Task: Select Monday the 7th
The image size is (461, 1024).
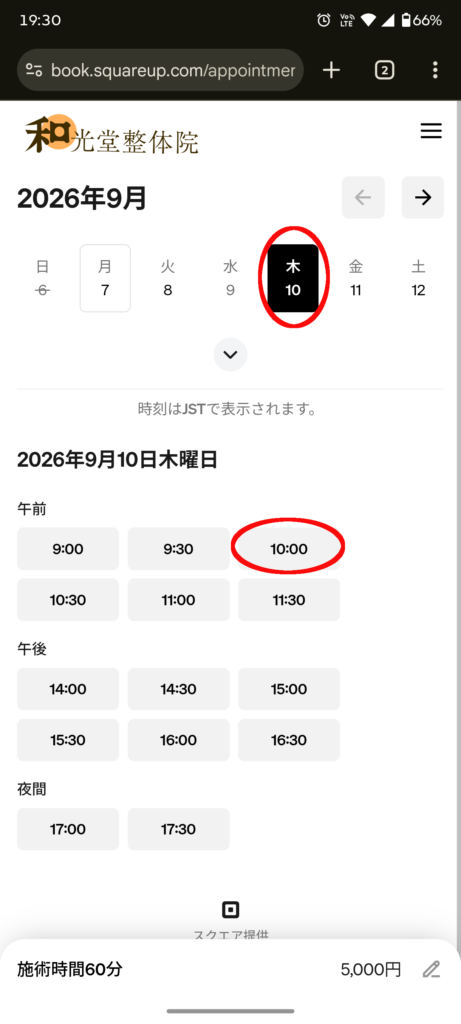Action: click(x=105, y=278)
